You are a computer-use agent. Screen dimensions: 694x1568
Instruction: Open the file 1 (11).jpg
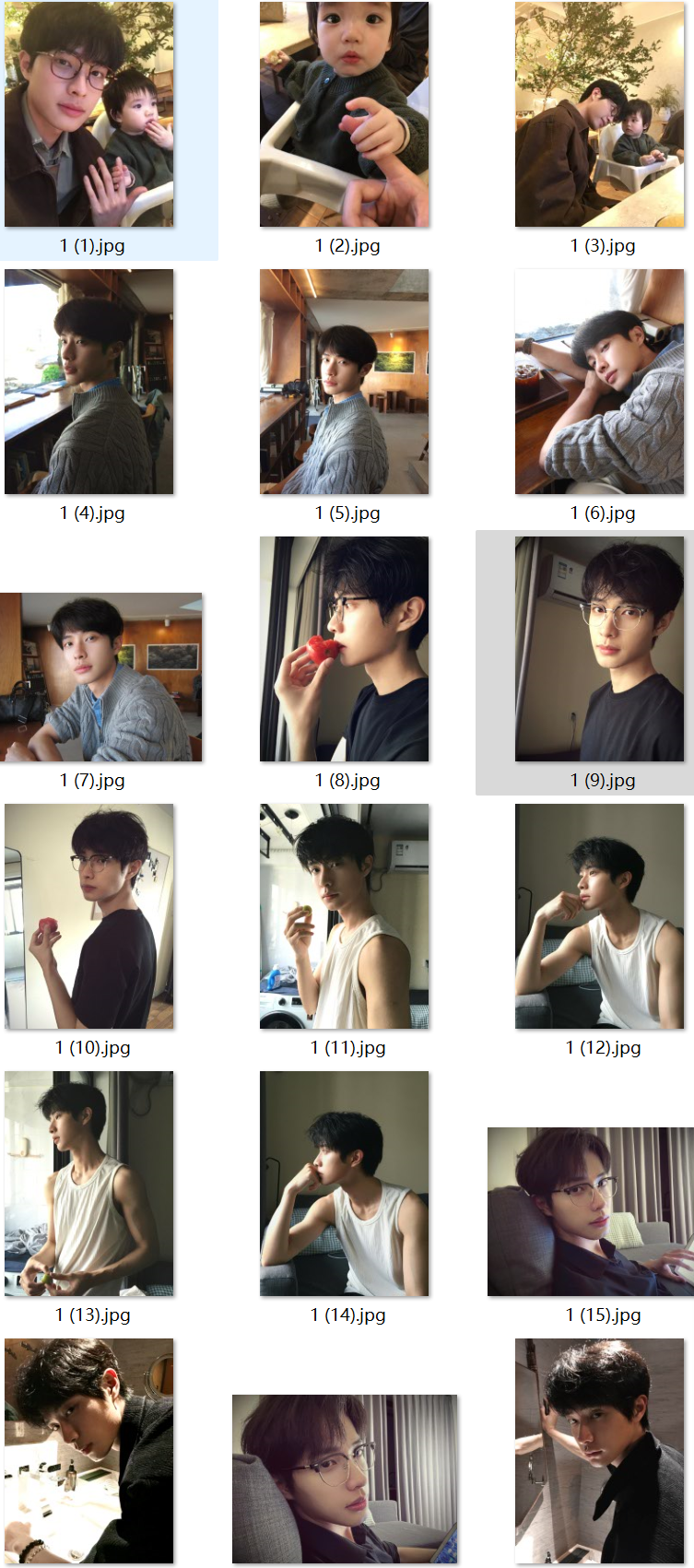click(345, 916)
